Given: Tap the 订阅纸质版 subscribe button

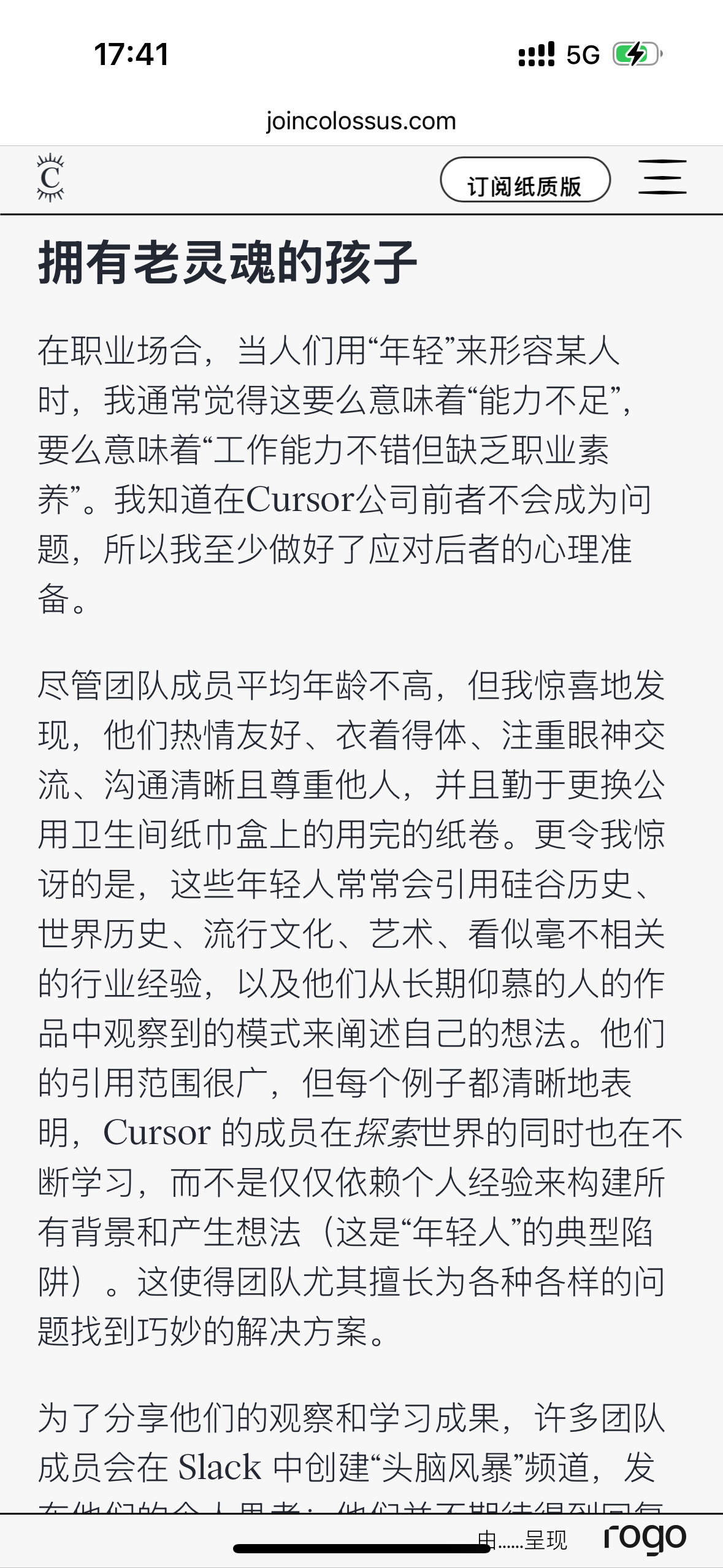Looking at the screenshot, I should tap(525, 180).
